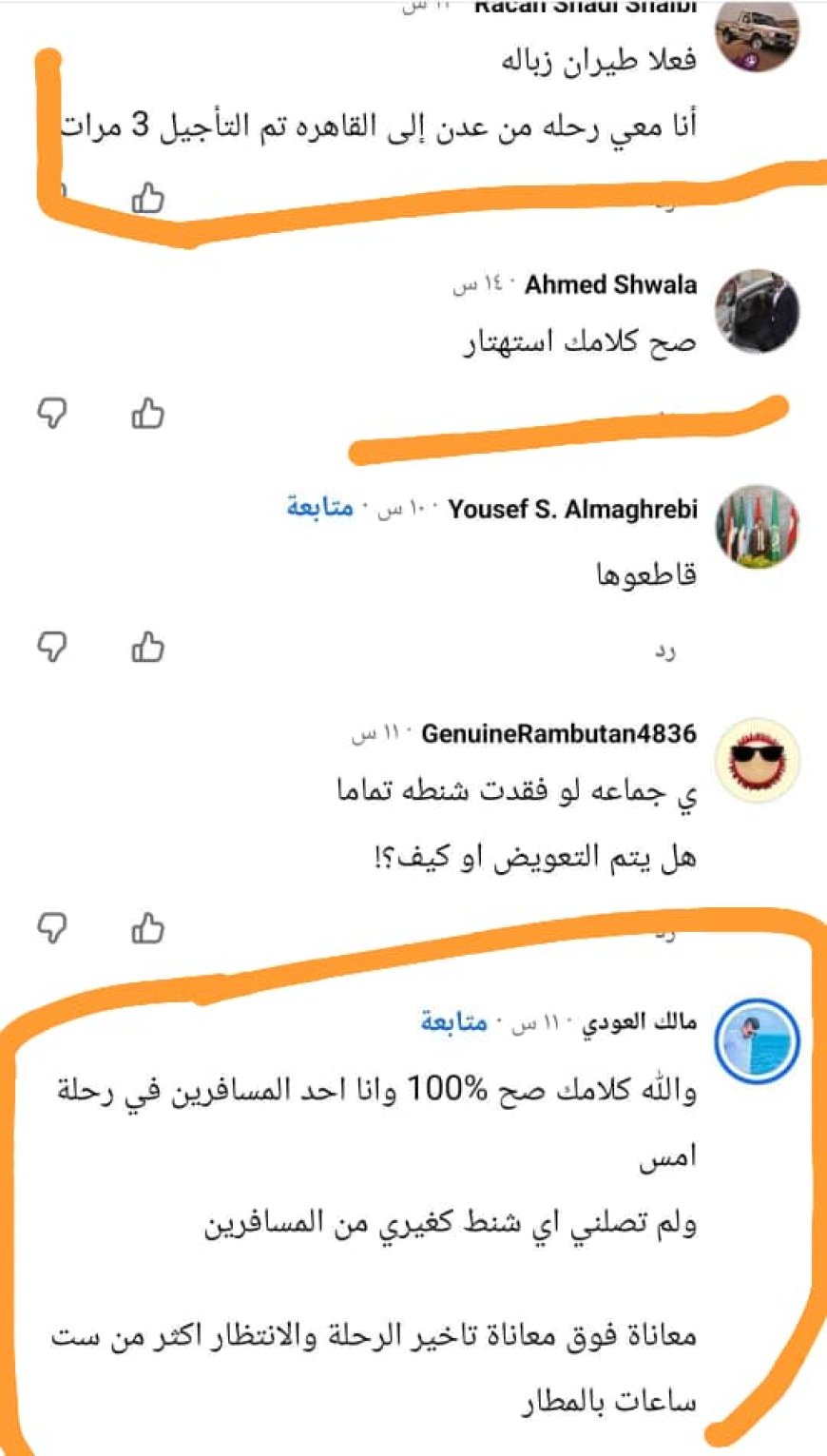Dislike Ahmed Shwala's comment
Image resolution: width=827 pixels, height=1456 pixels.
(x=52, y=414)
